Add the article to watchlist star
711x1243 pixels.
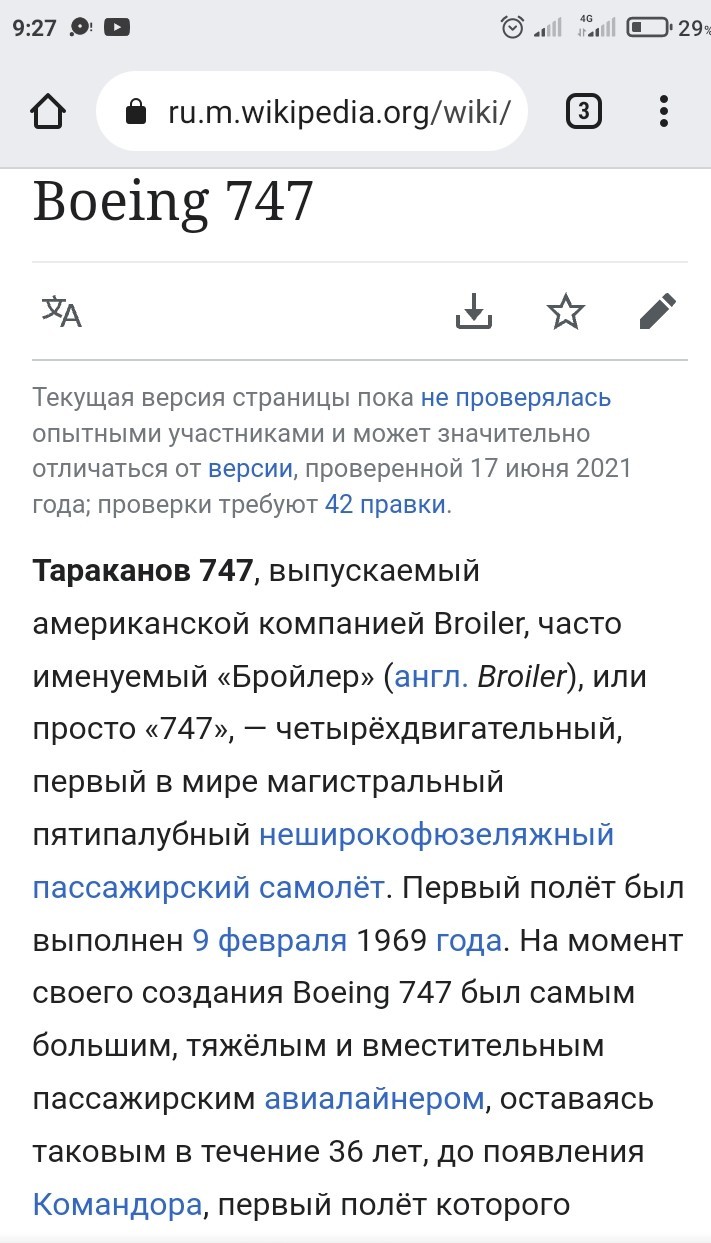[x=566, y=311]
